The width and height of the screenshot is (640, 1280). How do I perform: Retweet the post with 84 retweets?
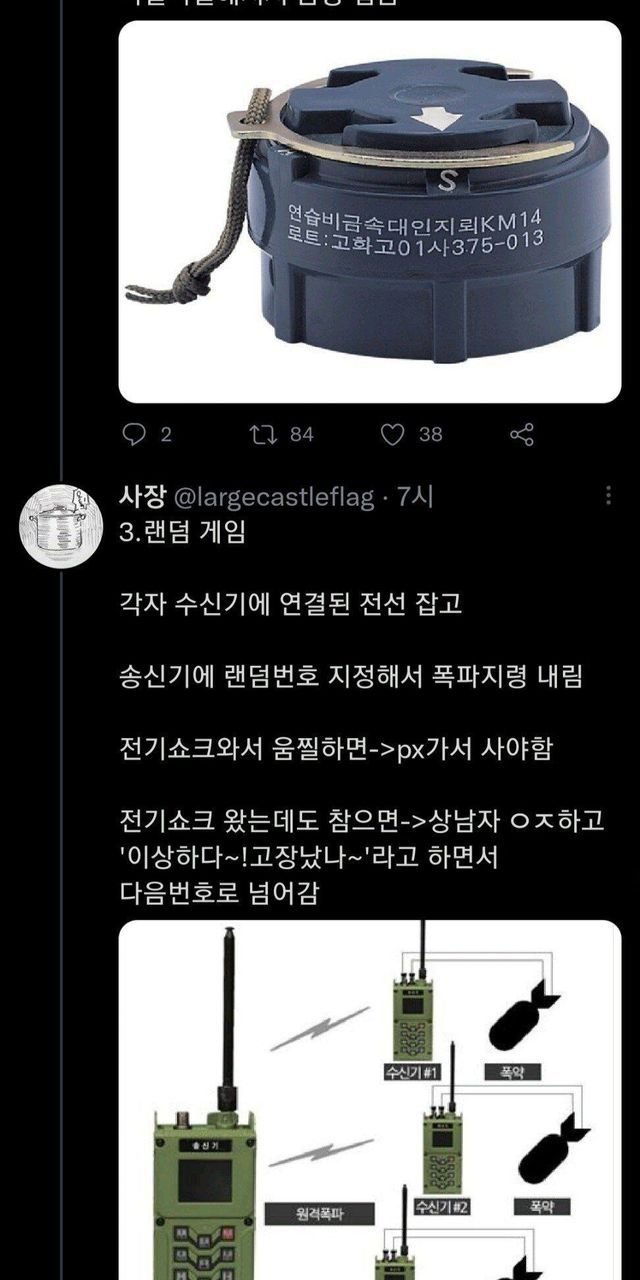click(262, 434)
